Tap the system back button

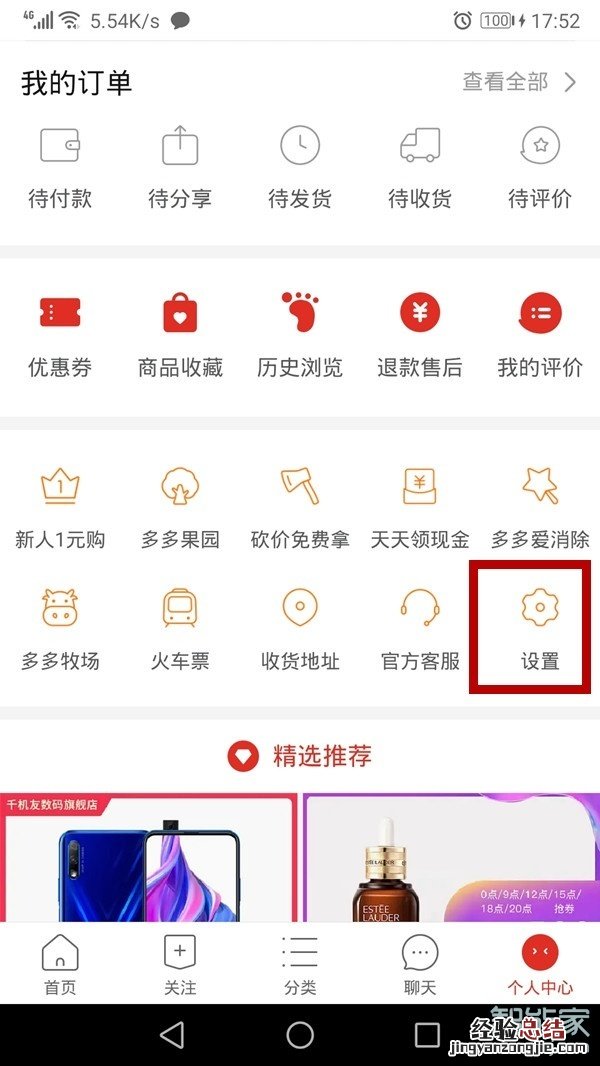[172, 1034]
